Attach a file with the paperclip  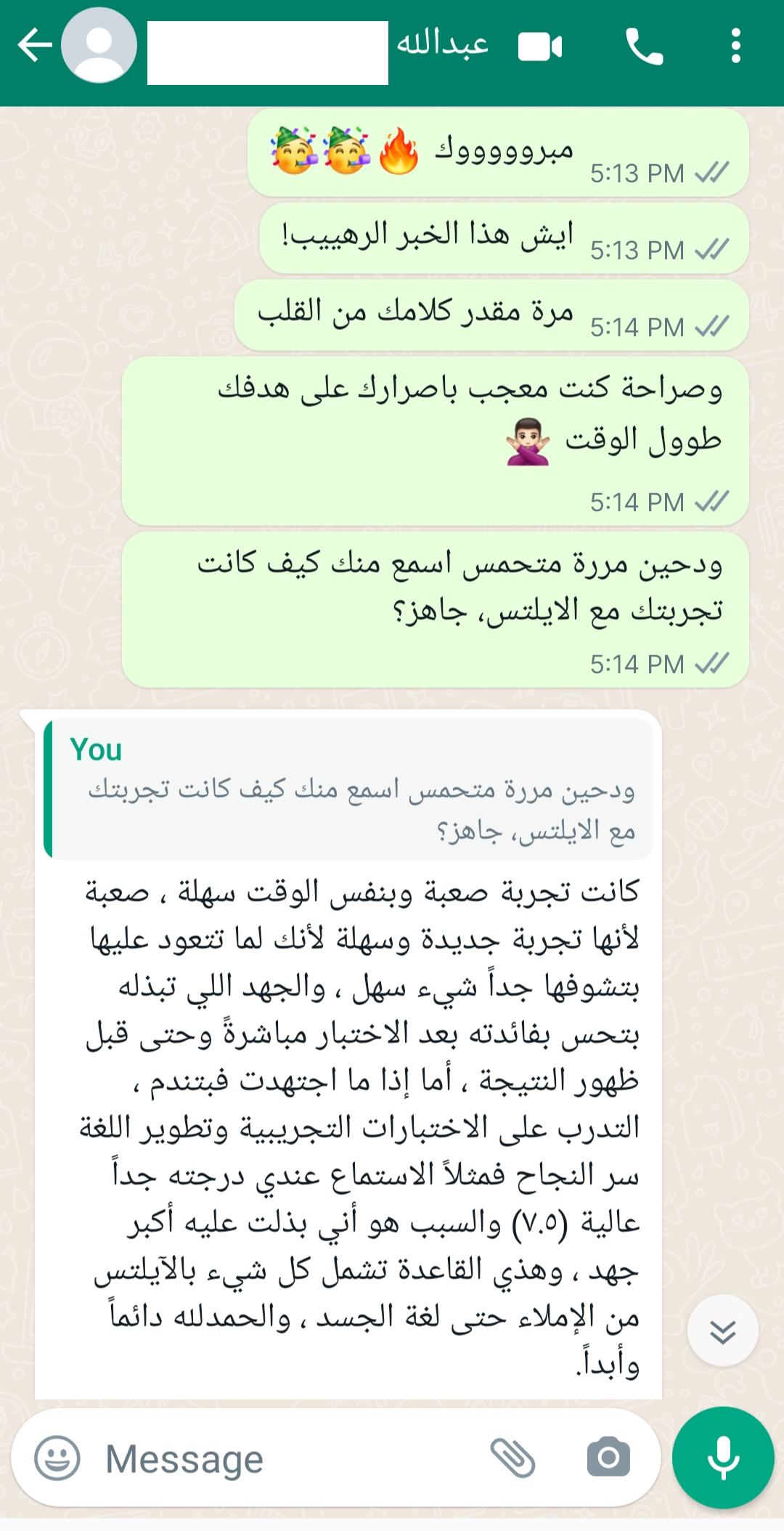click(x=513, y=1457)
